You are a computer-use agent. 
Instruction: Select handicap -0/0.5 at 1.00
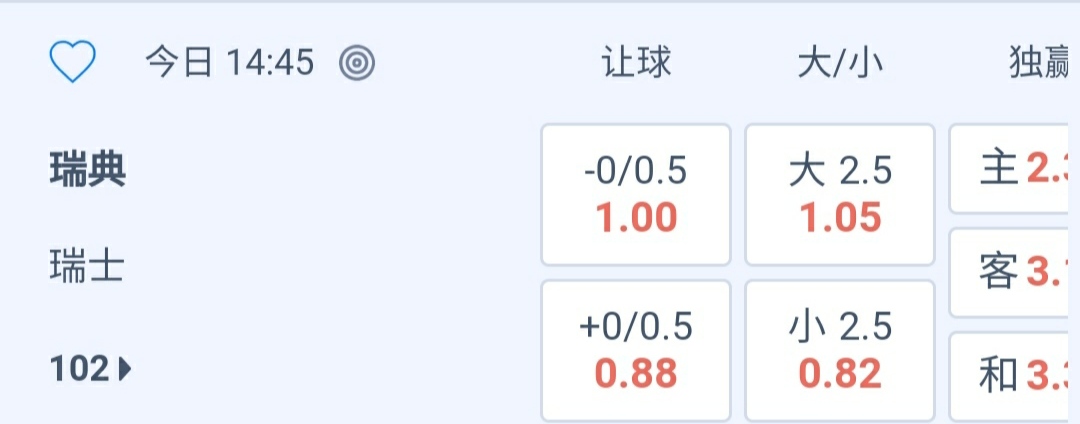(x=636, y=195)
